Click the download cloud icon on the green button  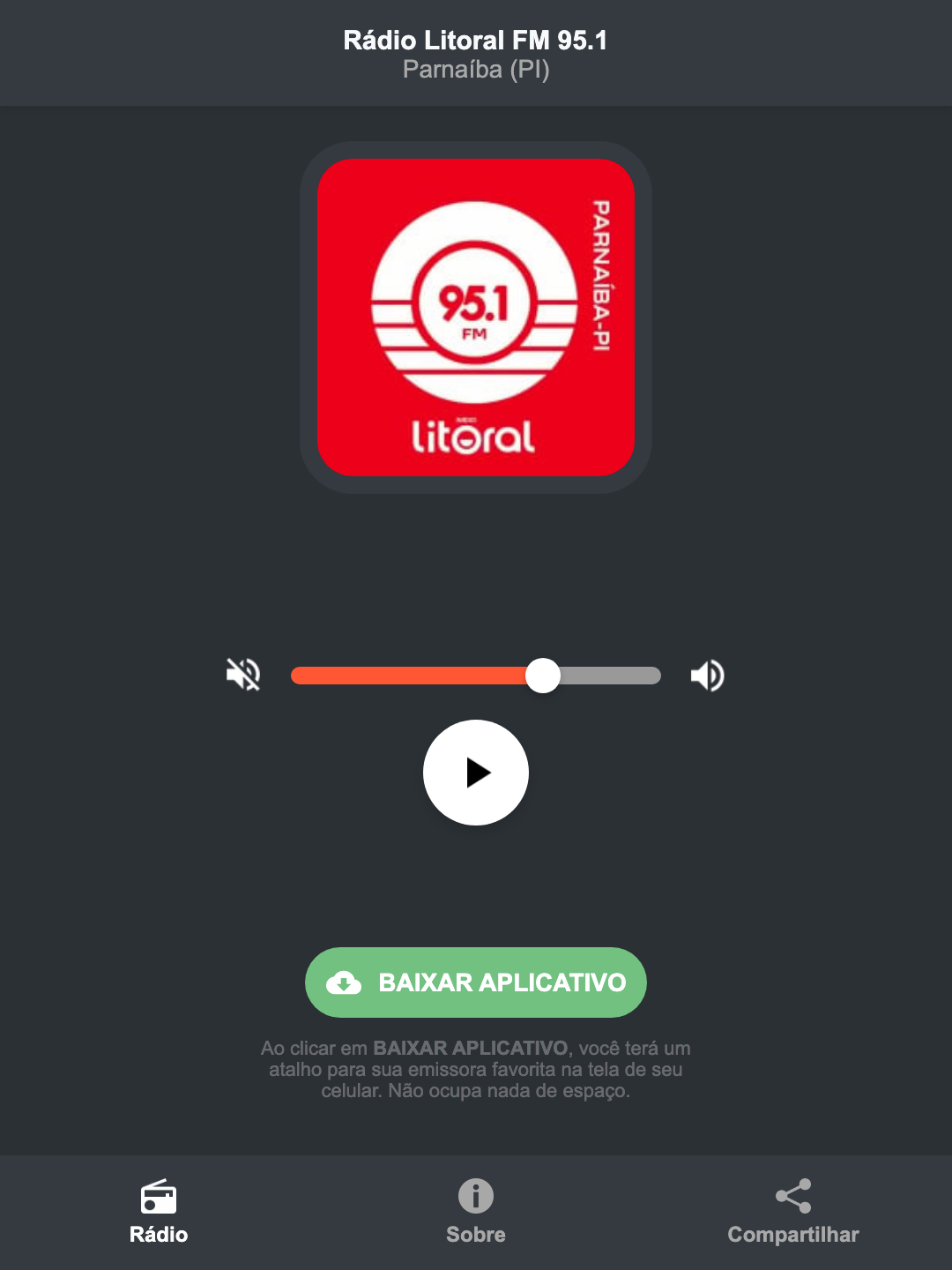point(346,982)
